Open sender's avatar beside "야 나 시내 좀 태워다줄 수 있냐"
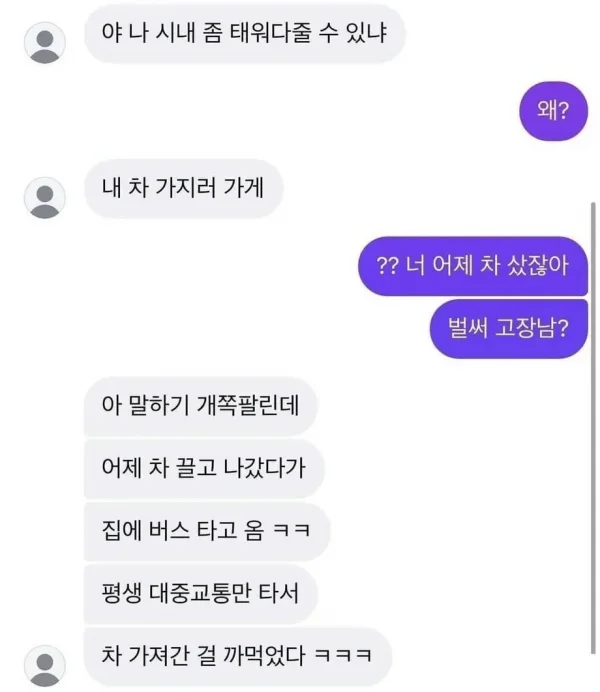Screen dimensions: 600x692 click(45, 43)
